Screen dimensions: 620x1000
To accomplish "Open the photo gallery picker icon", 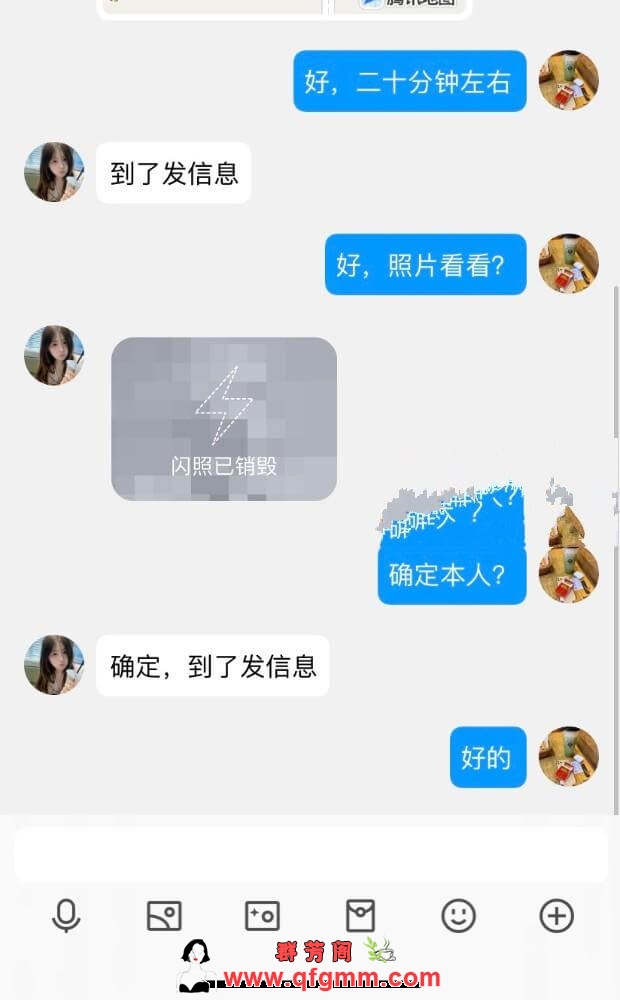I will click(x=164, y=915).
